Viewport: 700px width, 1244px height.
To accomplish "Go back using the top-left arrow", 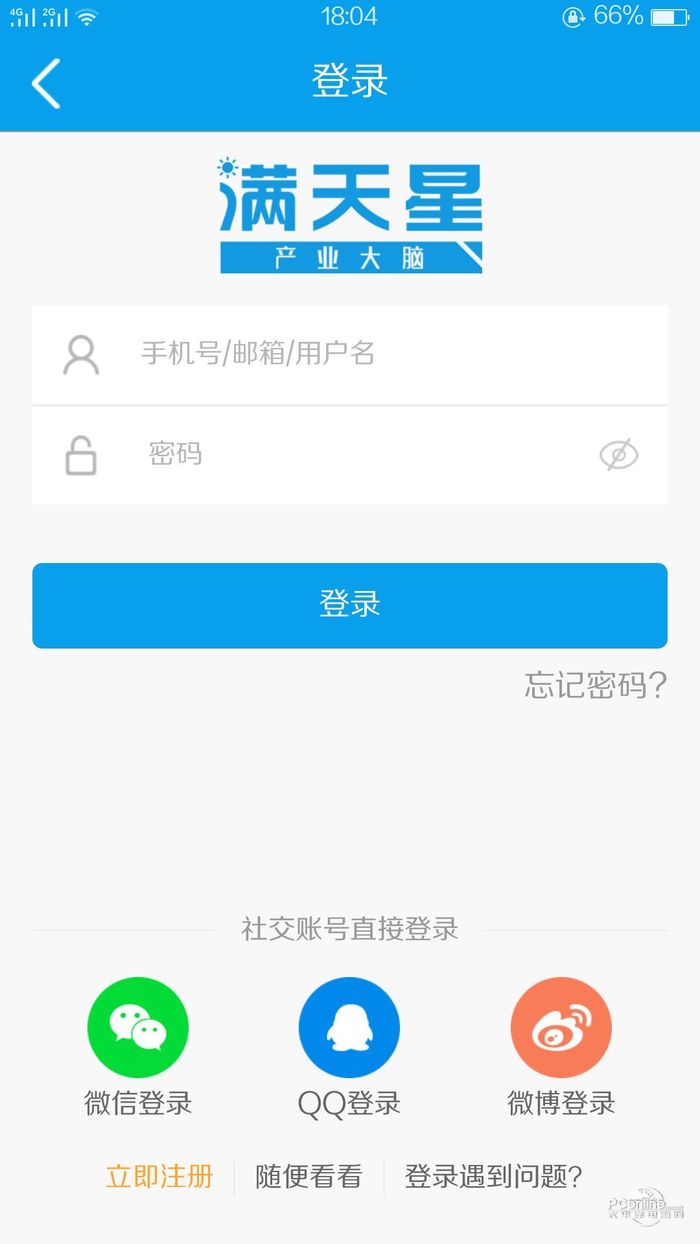I will [46, 82].
